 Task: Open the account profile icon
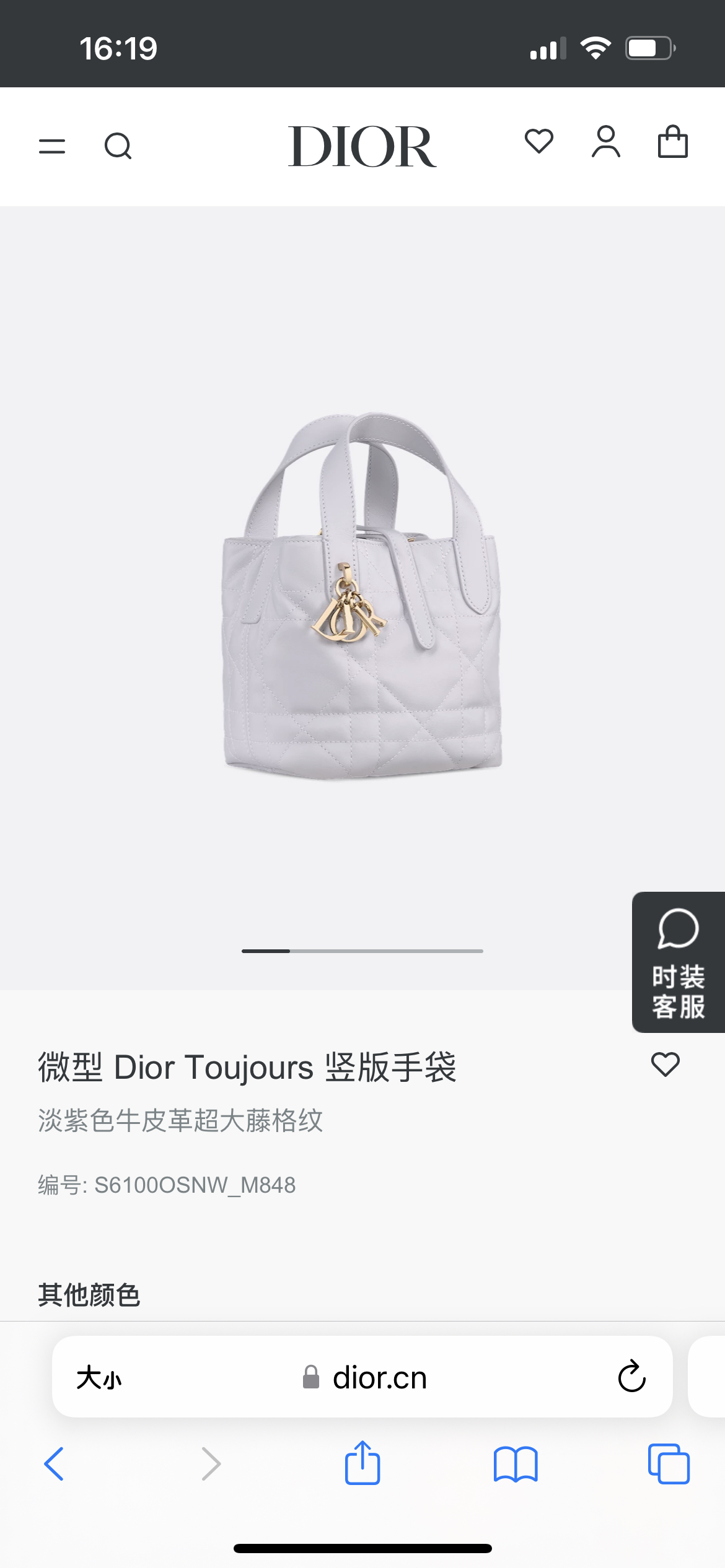point(605,142)
